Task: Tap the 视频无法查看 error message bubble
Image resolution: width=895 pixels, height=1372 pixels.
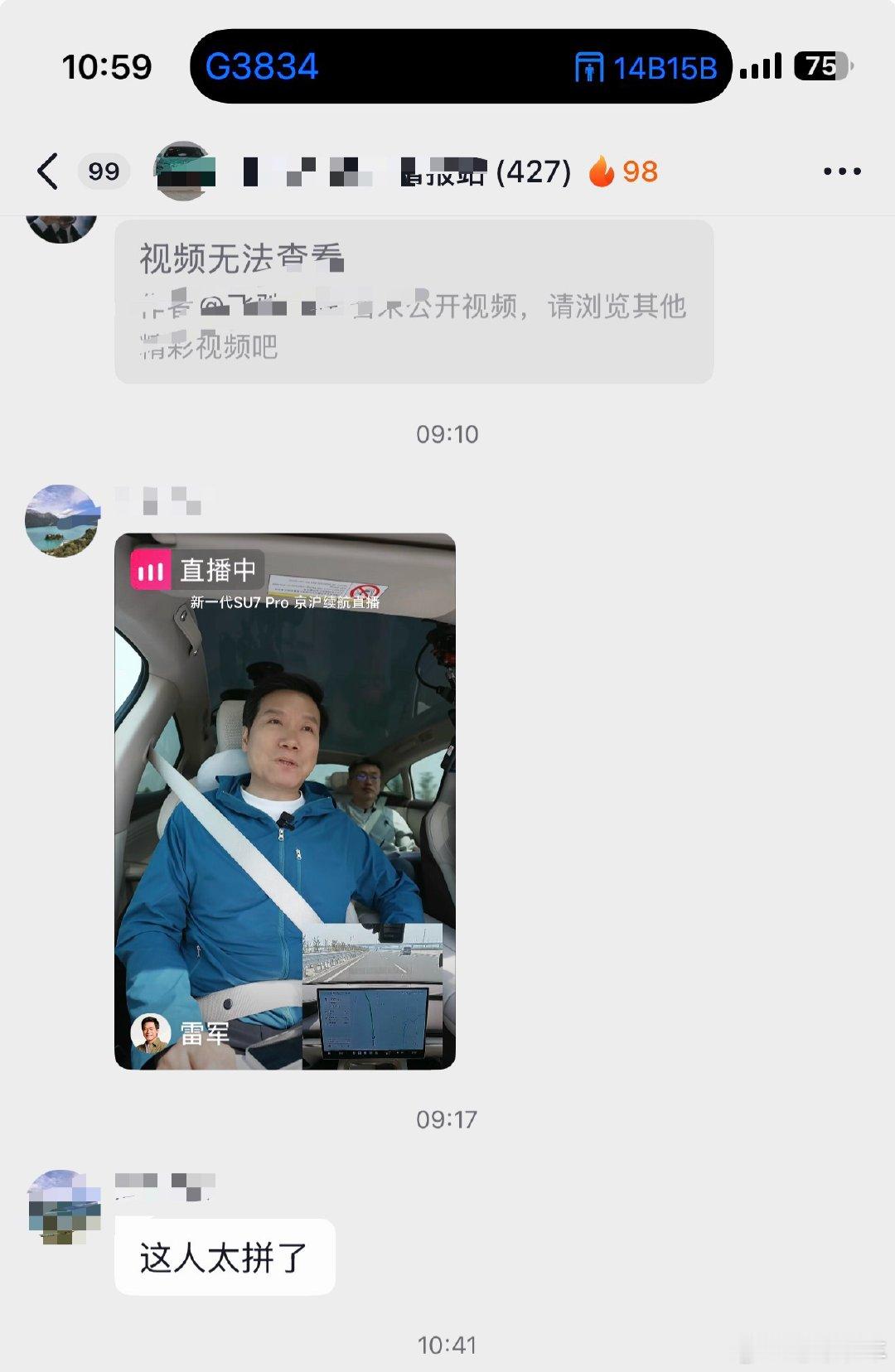Action: tap(414, 302)
